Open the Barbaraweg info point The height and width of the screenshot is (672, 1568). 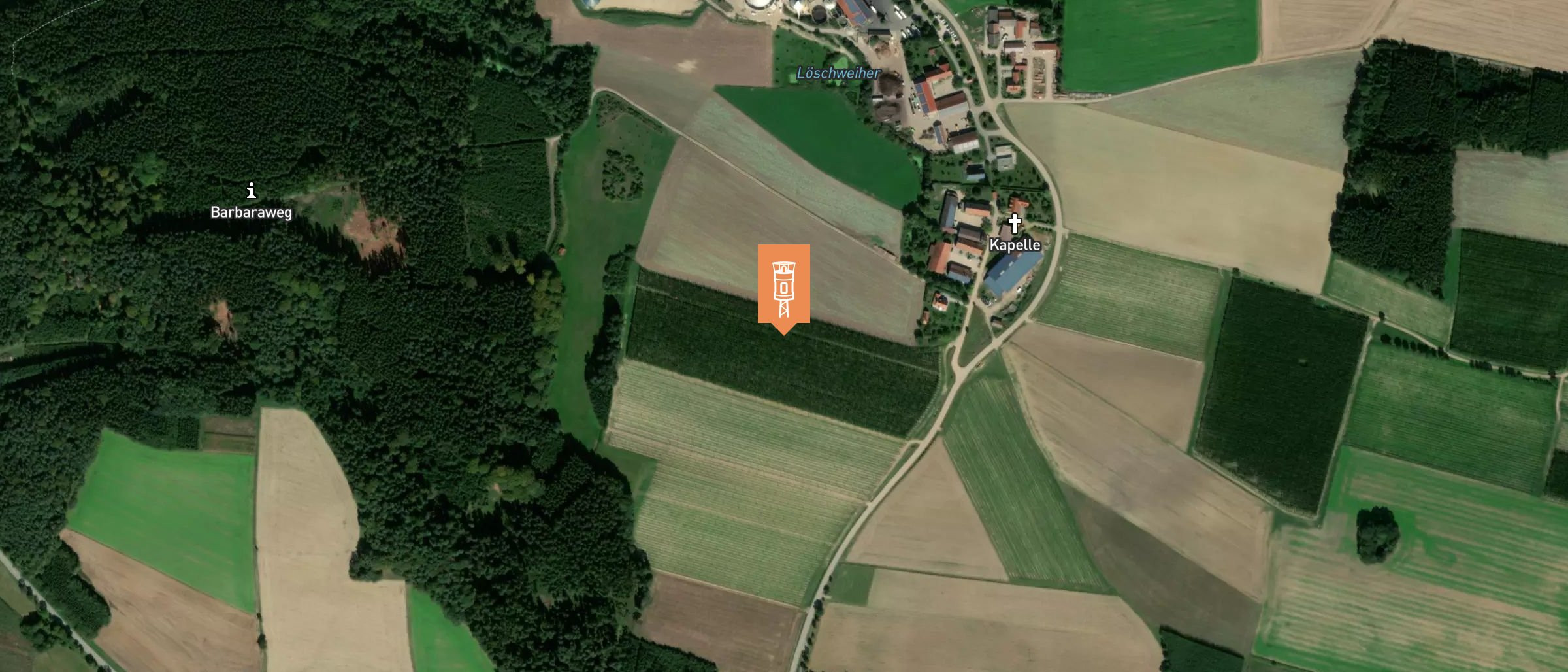pos(252,191)
